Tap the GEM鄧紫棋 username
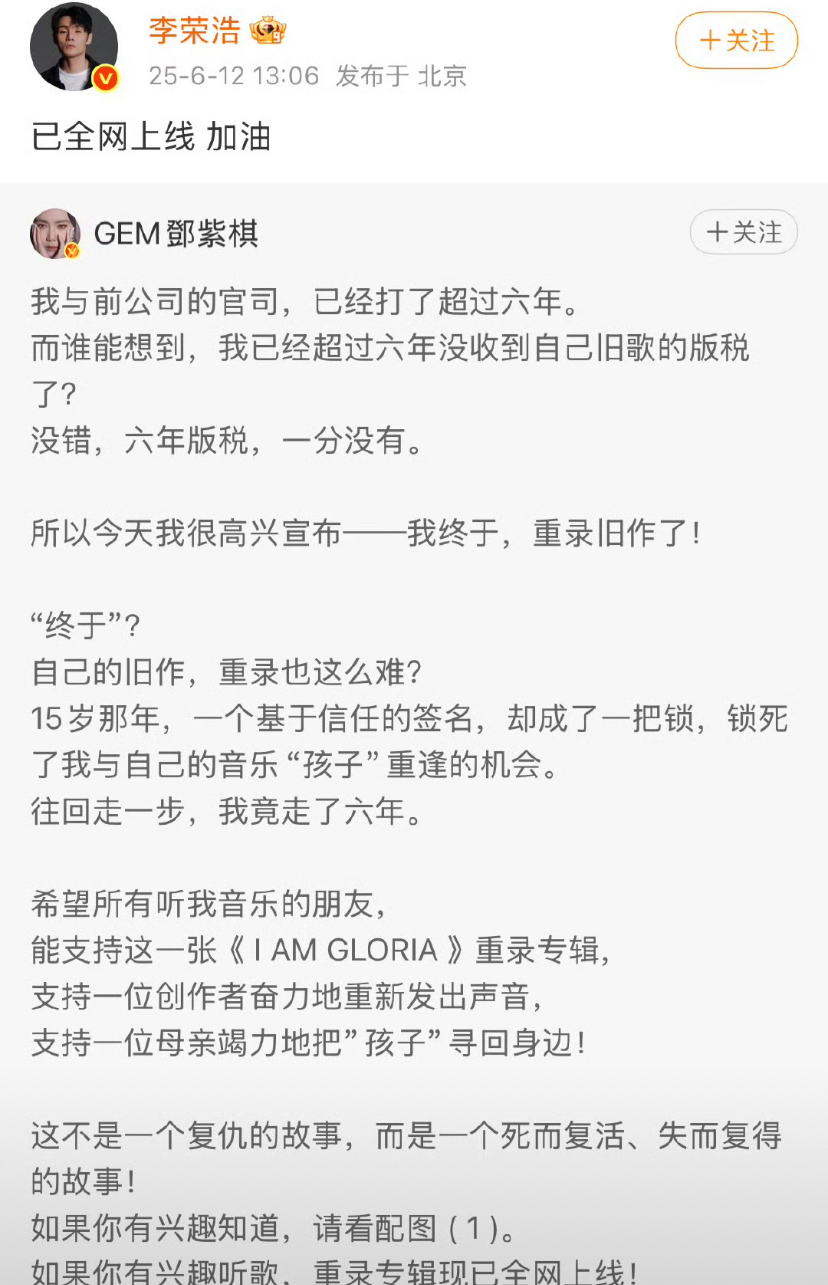Screen dimensions: 828x1285 coord(176,234)
